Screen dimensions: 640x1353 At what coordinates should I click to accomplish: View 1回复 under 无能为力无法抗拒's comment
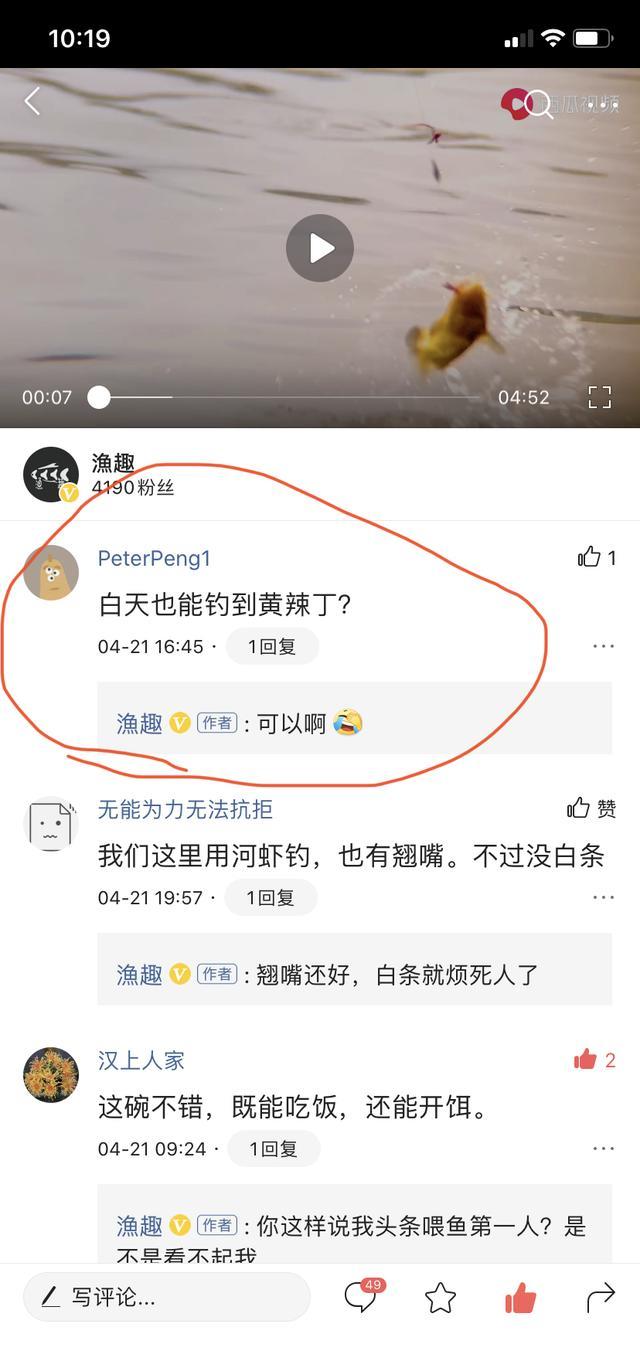pos(270,897)
